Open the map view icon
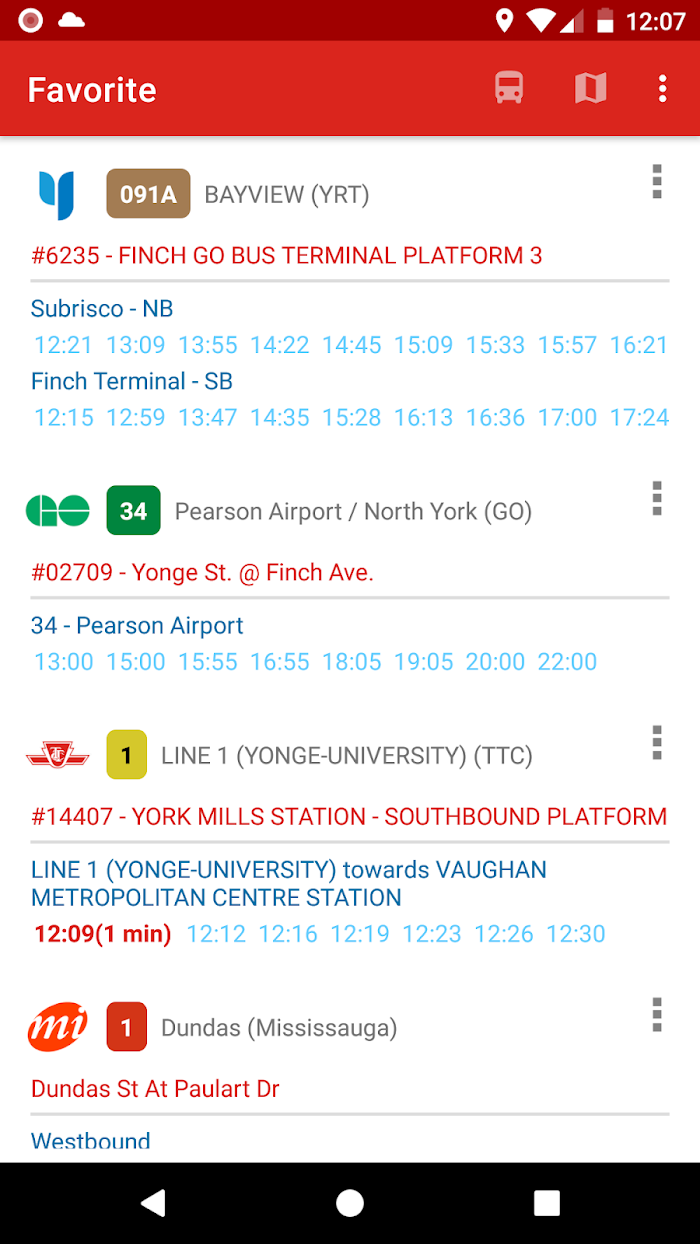Image resolution: width=700 pixels, height=1244 pixels. (591, 89)
